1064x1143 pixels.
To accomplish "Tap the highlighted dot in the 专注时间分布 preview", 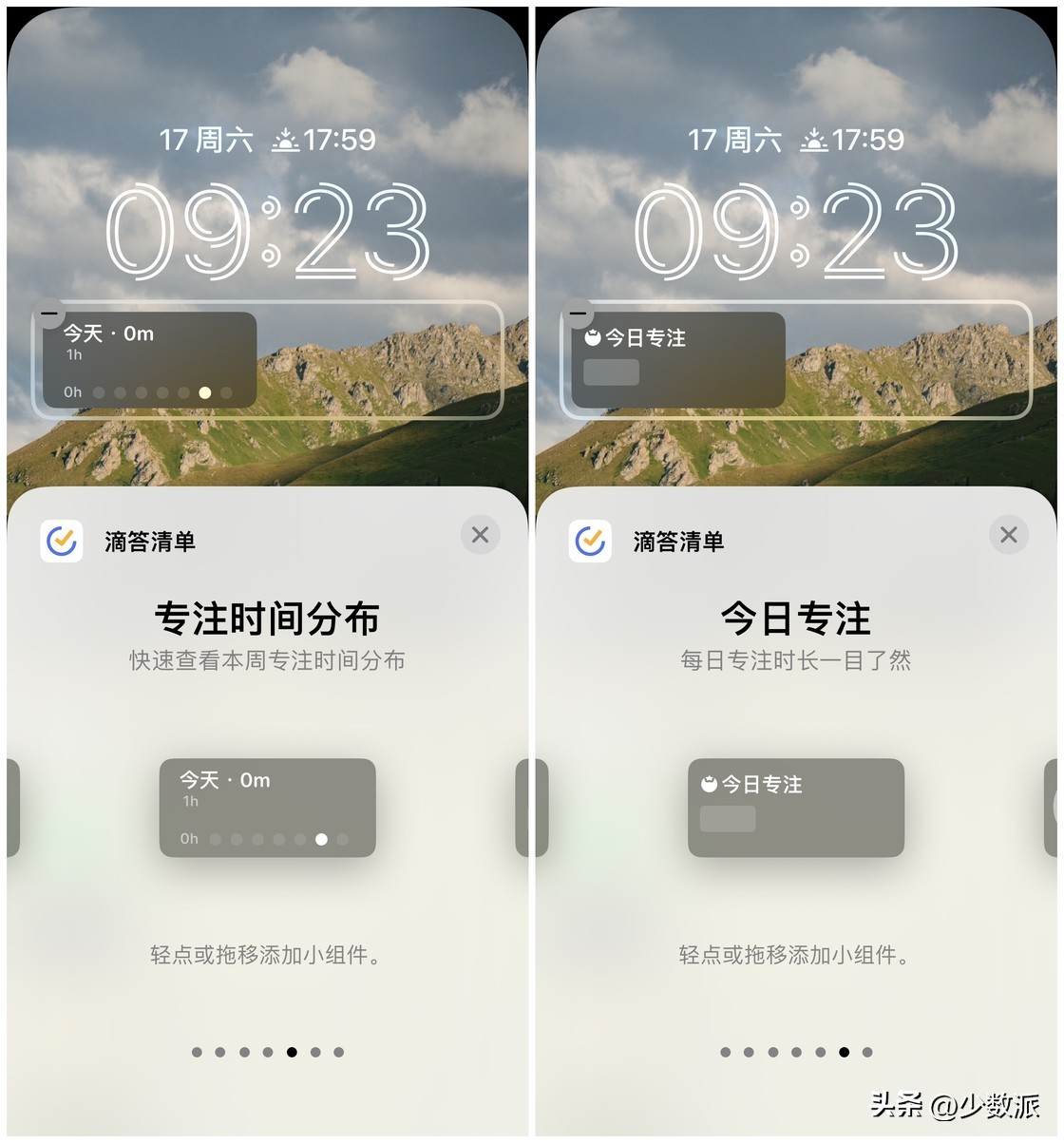I will point(321,839).
